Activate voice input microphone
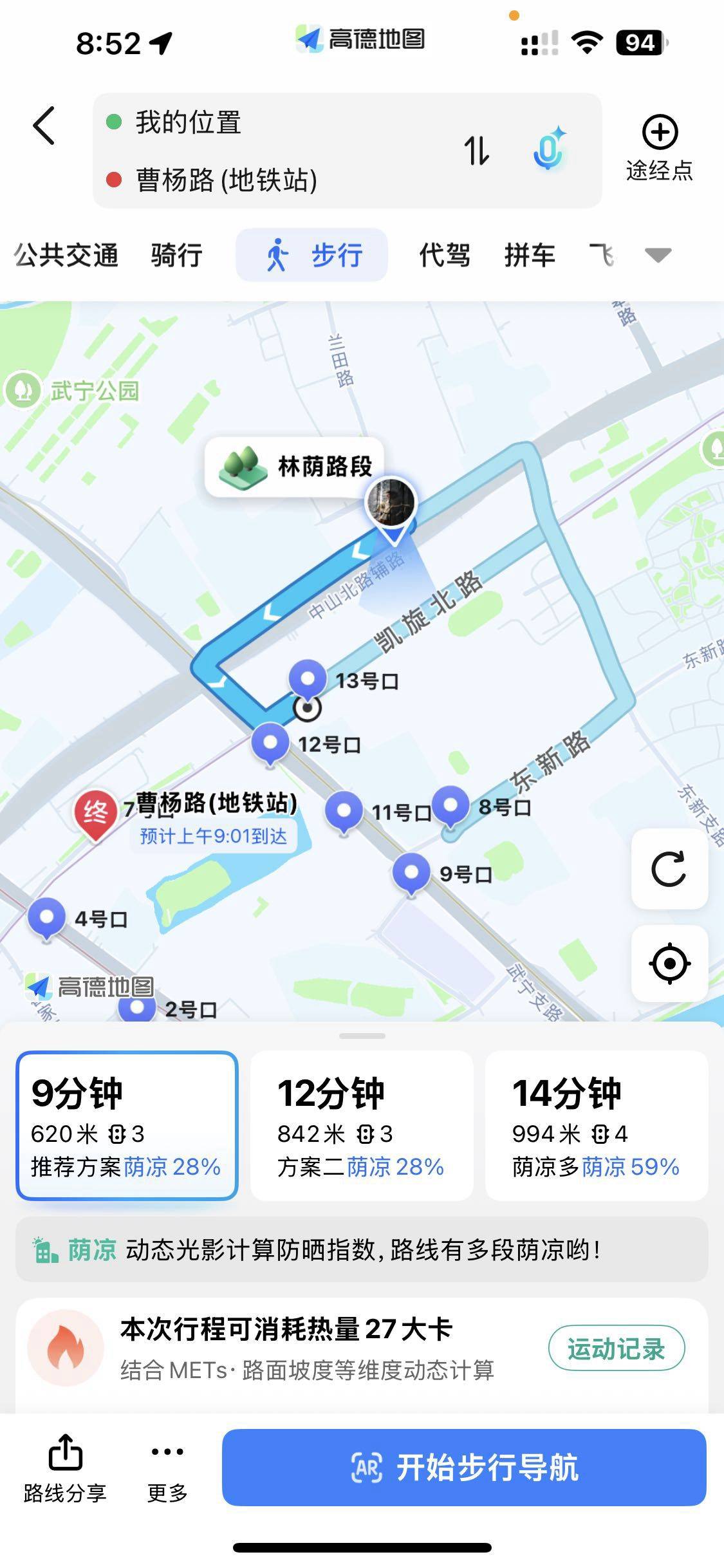Viewport: 724px width, 1568px height. click(548, 151)
